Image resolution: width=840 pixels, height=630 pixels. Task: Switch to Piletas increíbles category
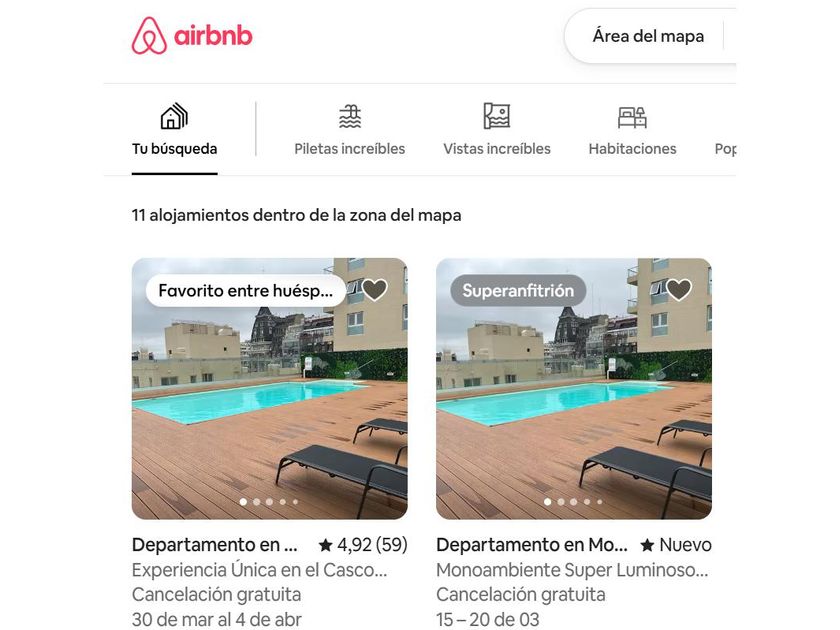tap(349, 131)
